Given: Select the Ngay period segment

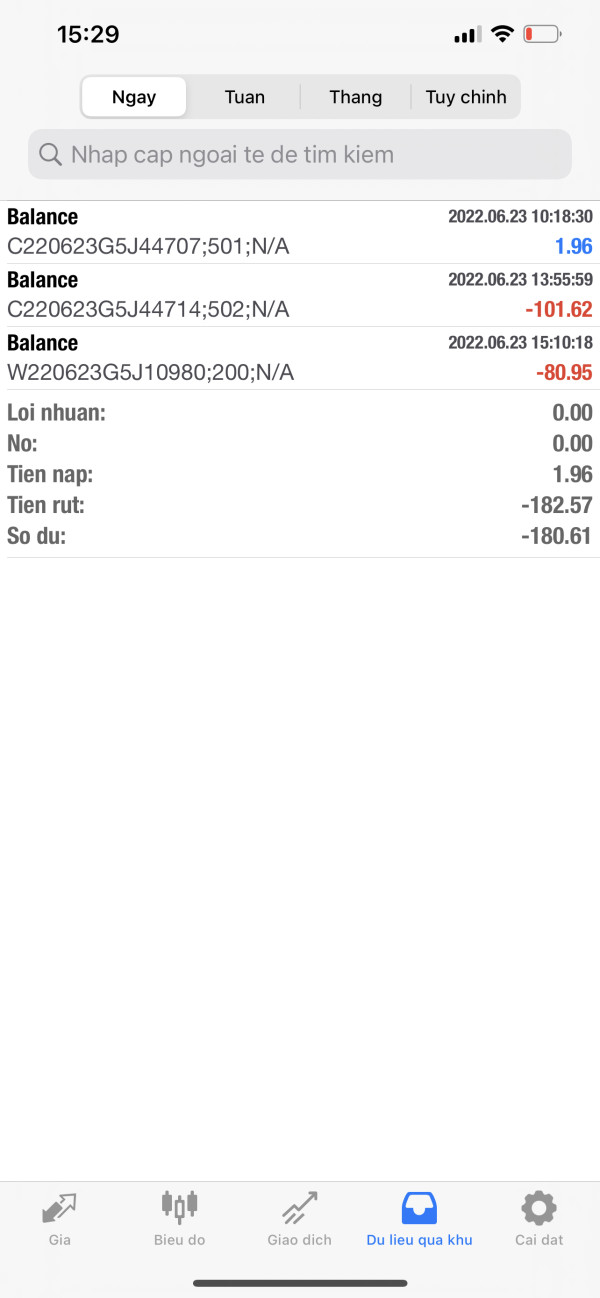Looking at the screenshot, I should (134, 97).
